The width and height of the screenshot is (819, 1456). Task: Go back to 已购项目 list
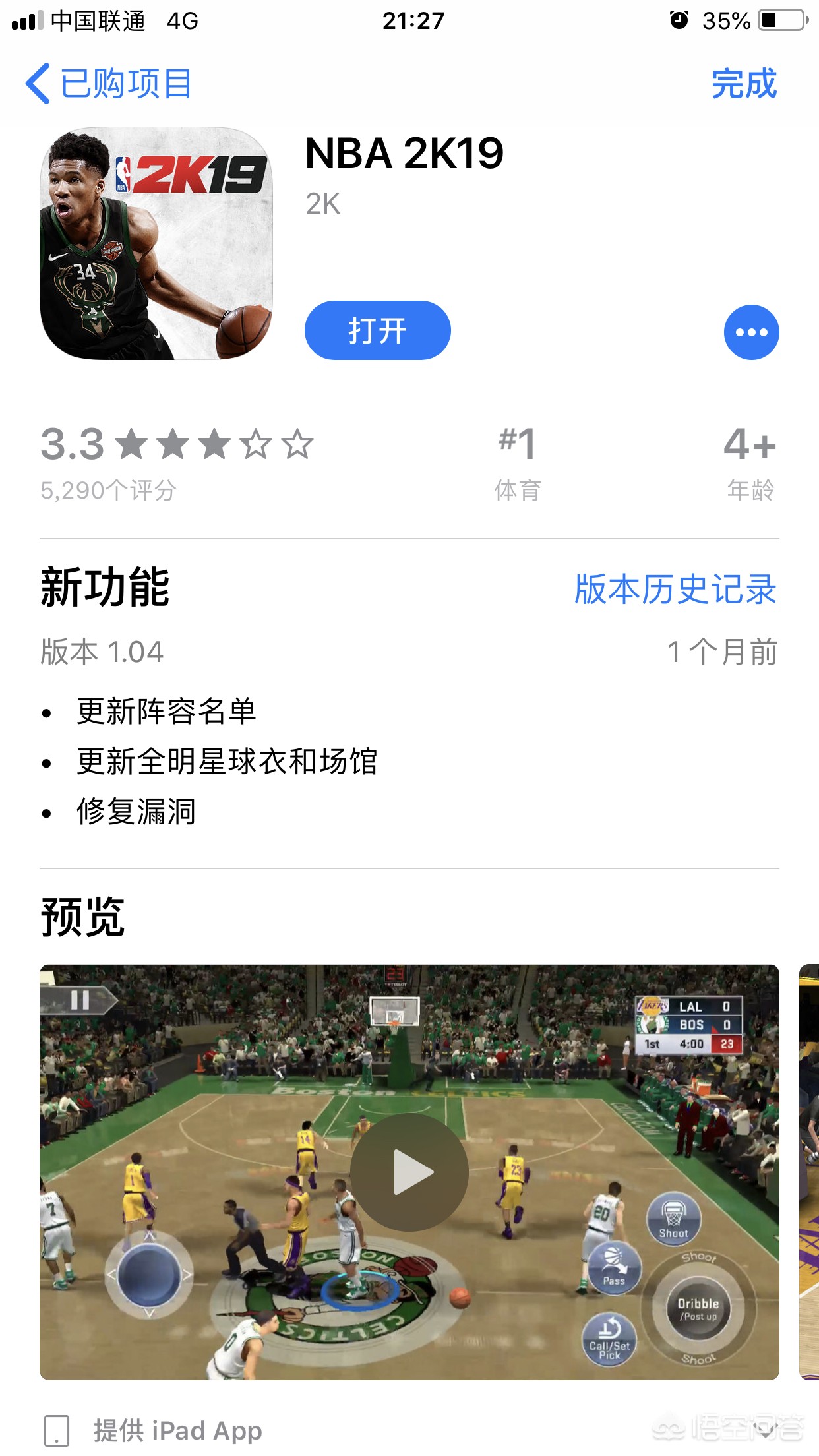[x=109, y=84]
